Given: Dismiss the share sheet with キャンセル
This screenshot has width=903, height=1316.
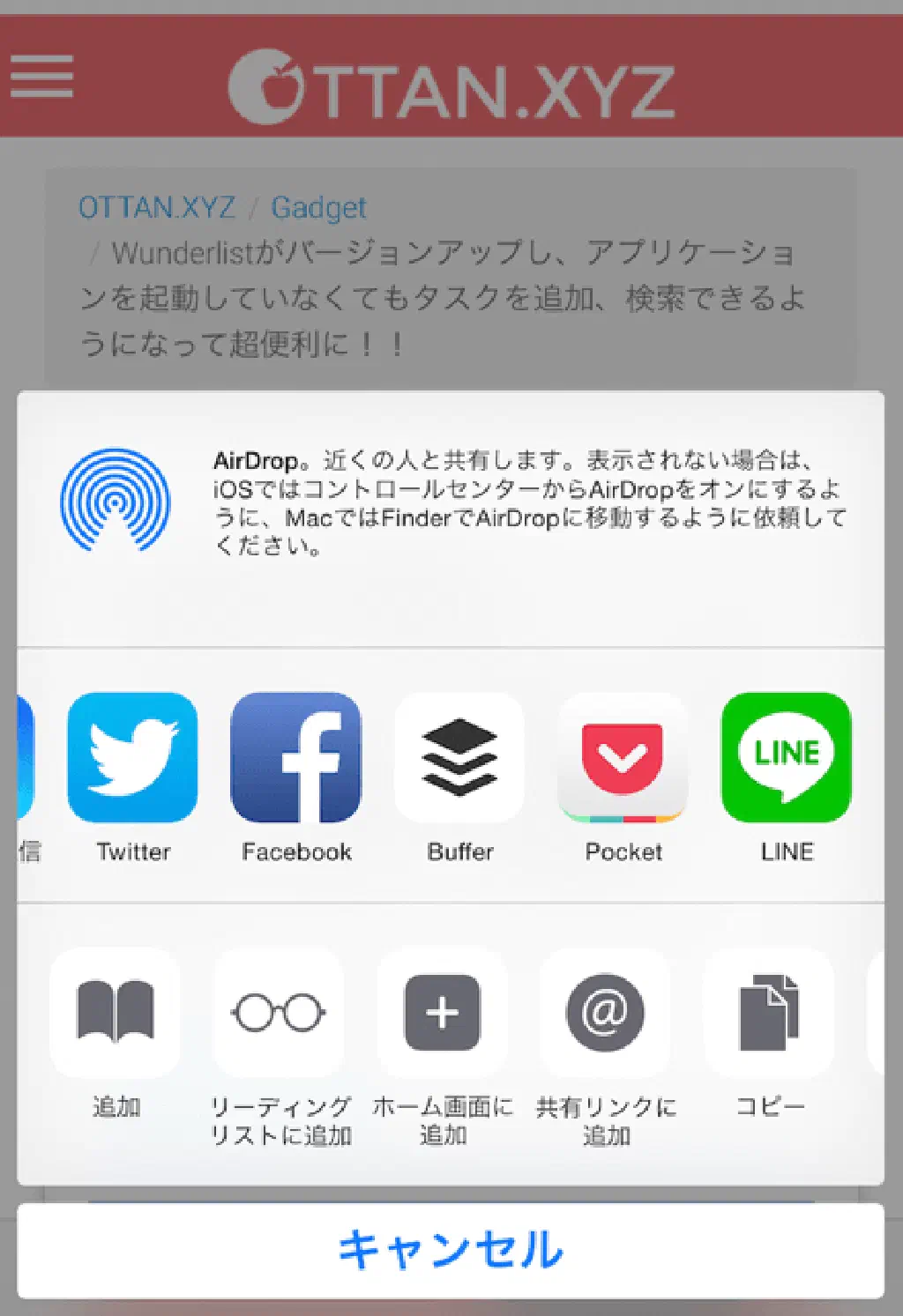Looking at the screenshot, I should pos(451,1250).
